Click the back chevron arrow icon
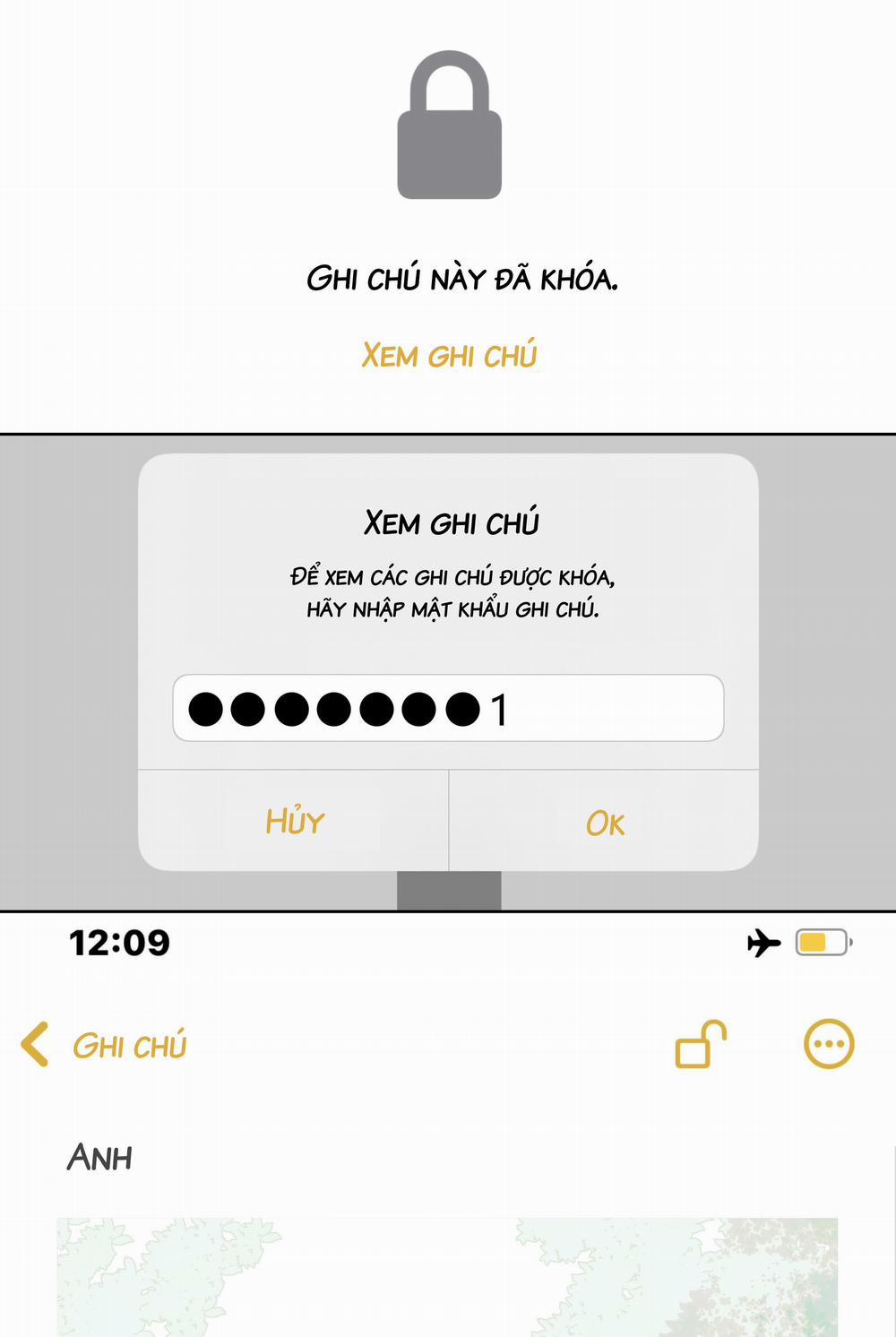The width and height of the screenshot is (896, 1337). coord(34,1044)
